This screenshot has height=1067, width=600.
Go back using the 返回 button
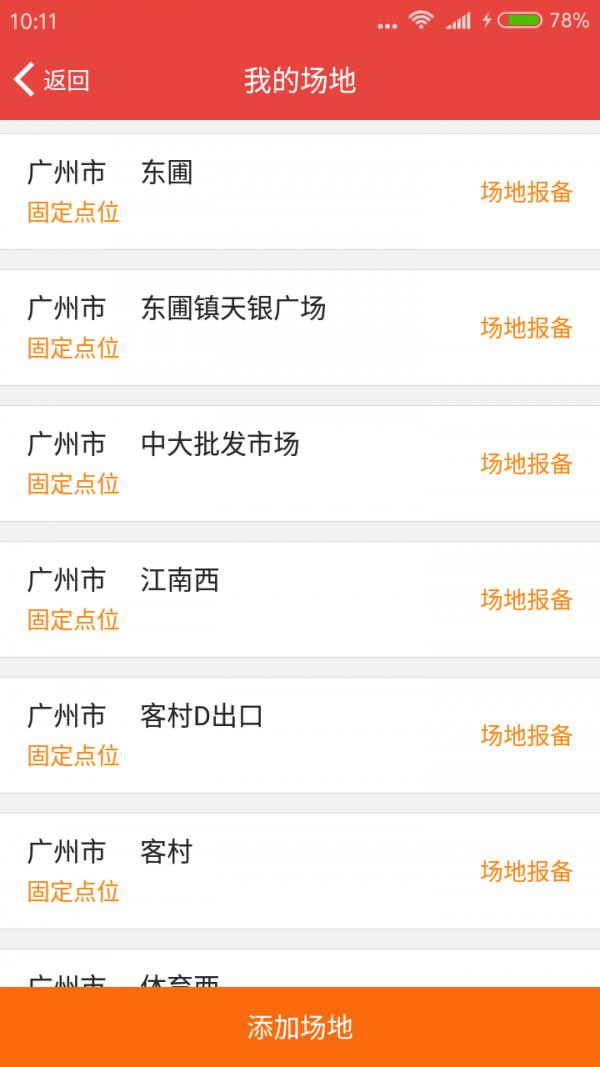tap(52, 80)
